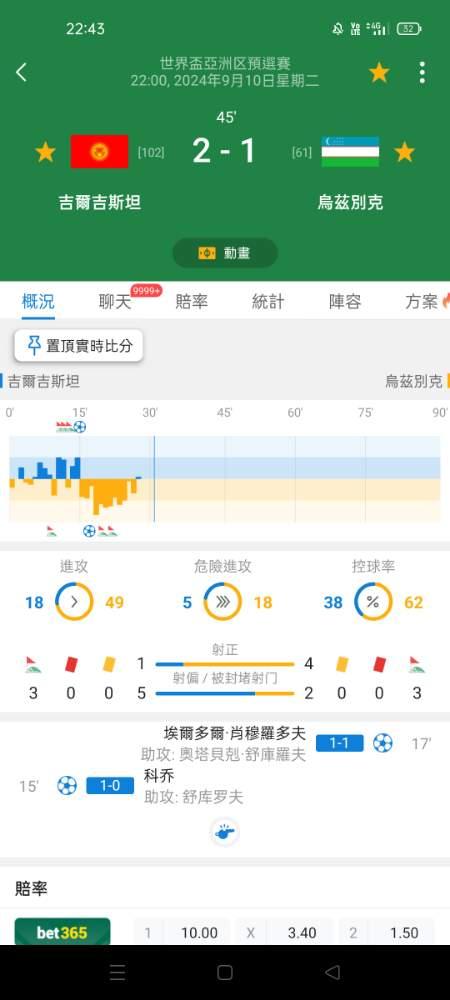Favorite team 烏茲別克 with its star
Viewport: 450px width, 1000px height.
404,152
